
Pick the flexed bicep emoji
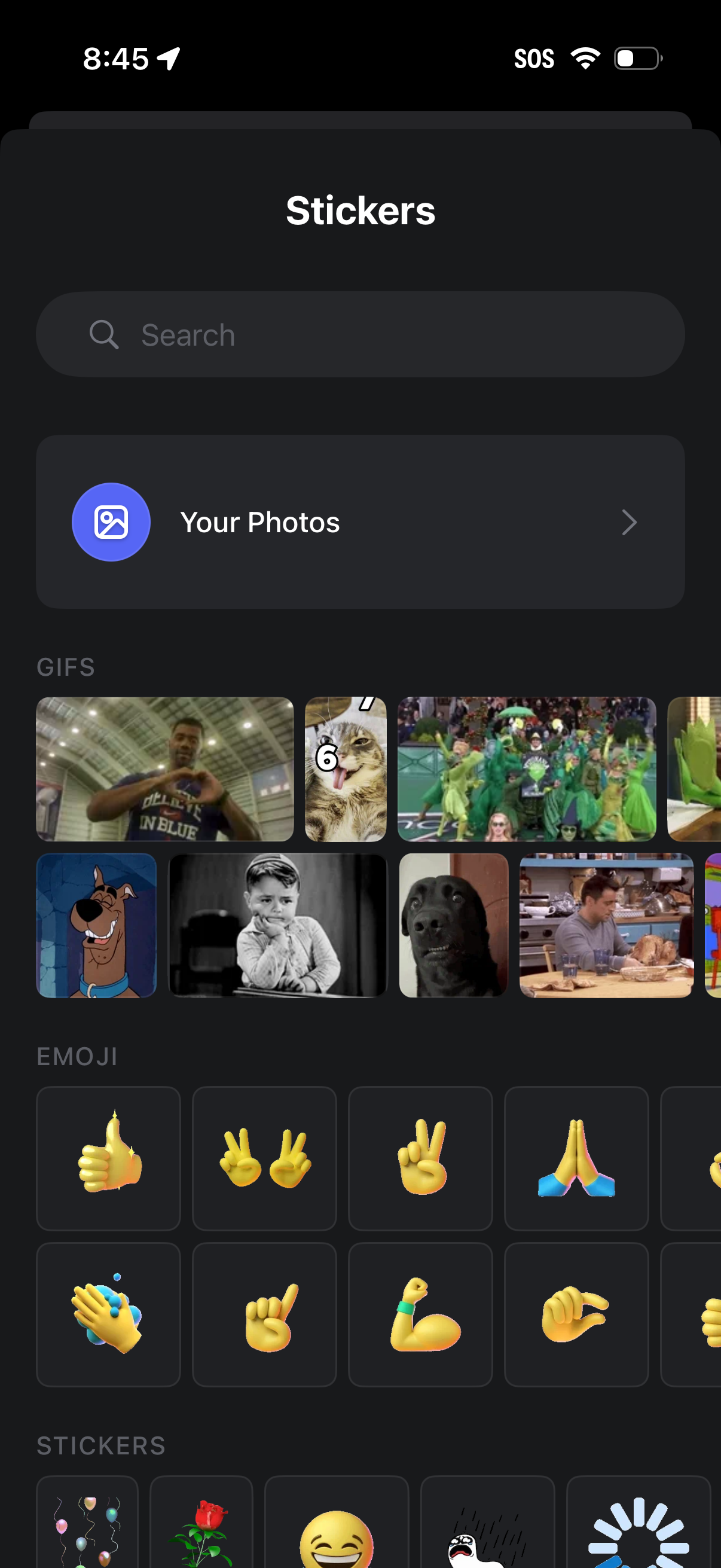[420, 1314]
